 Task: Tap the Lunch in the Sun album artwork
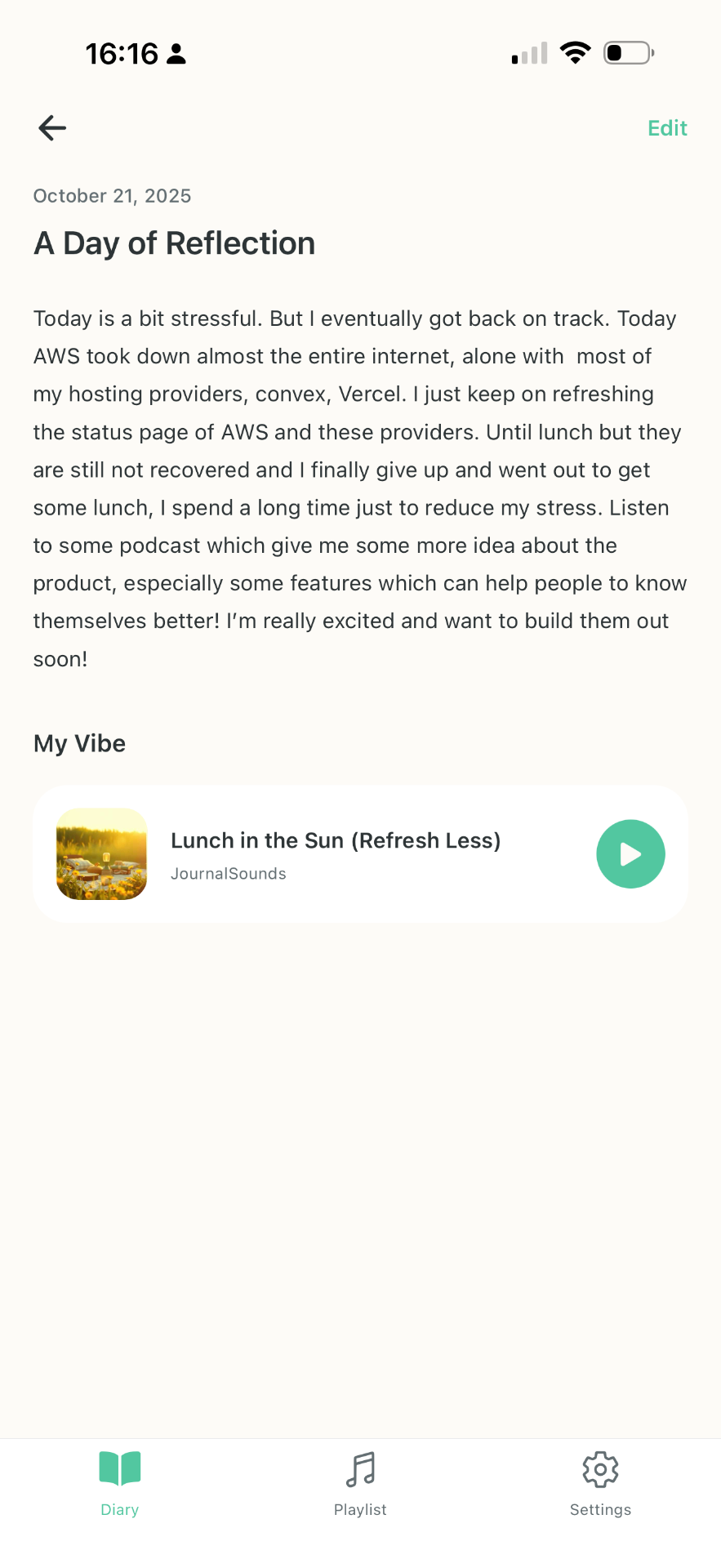[101, 853]
